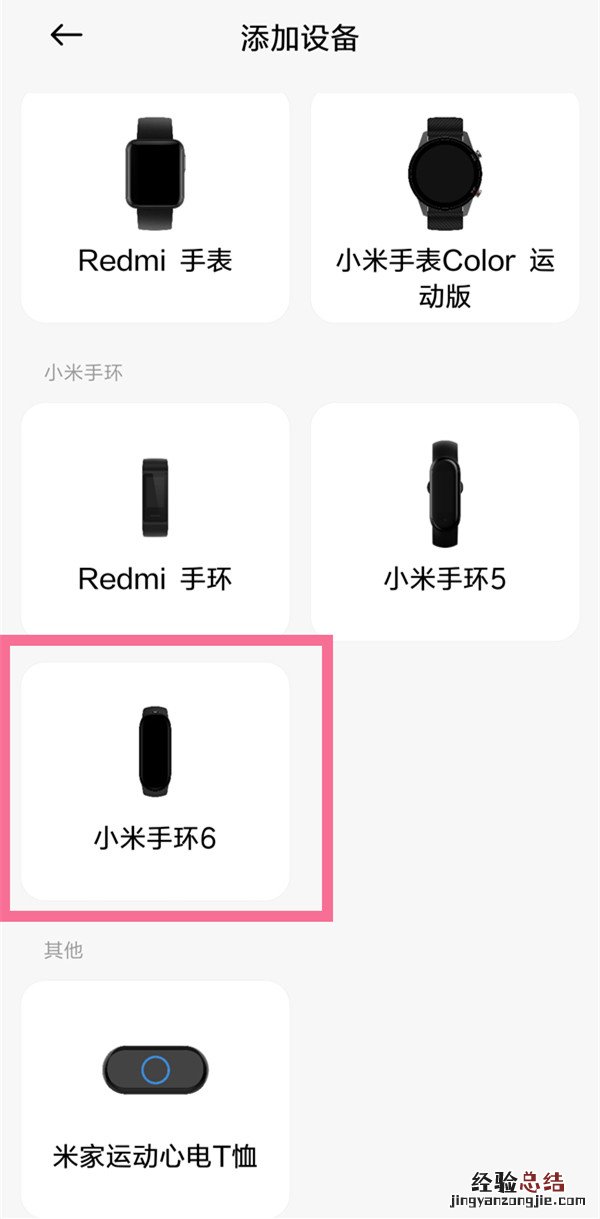Add the 米家运动心电T恤 device
This screenshot has width=600, height=1219.
coord(155,1097)
